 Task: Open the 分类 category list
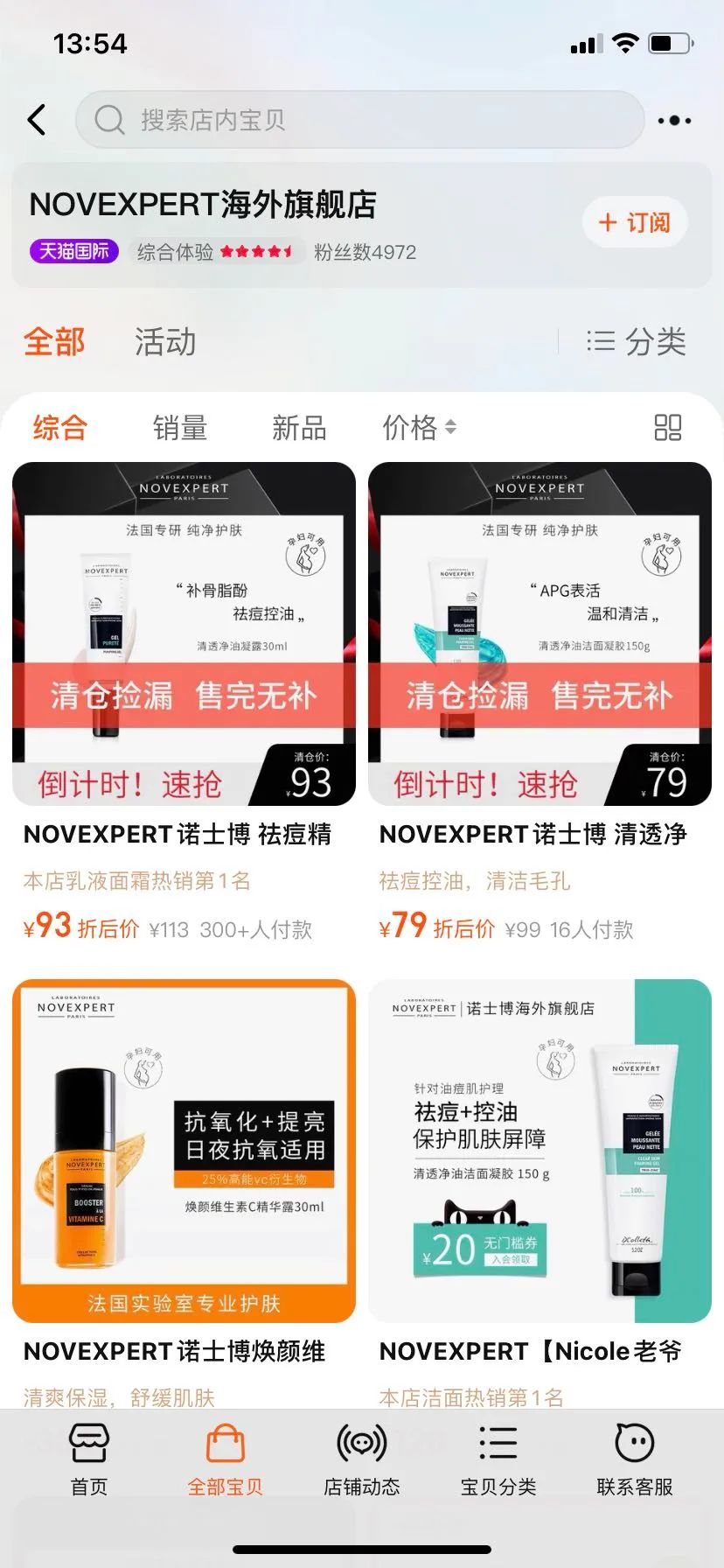coord(637,341)
